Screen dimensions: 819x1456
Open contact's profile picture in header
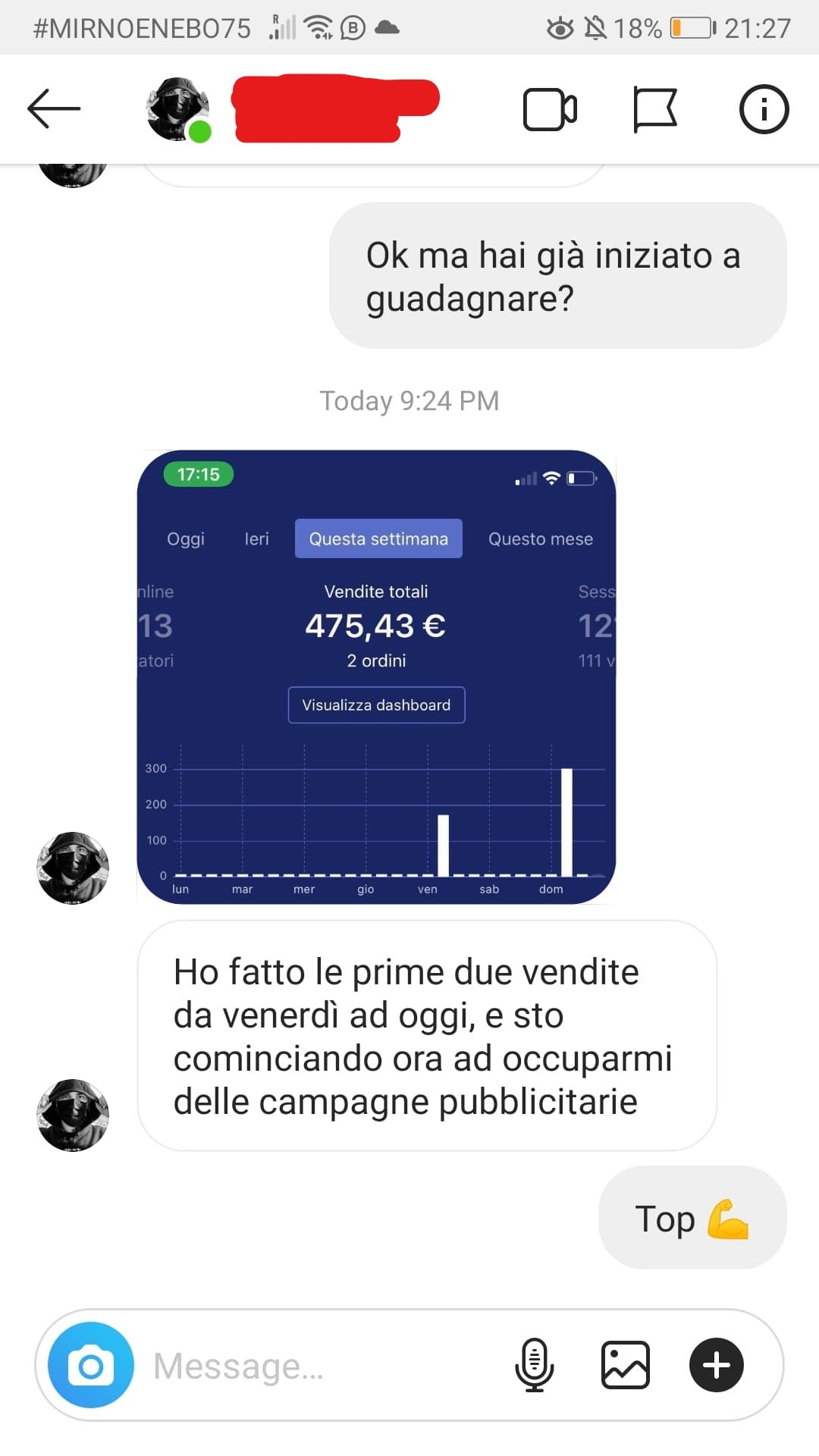pos(178,109)
